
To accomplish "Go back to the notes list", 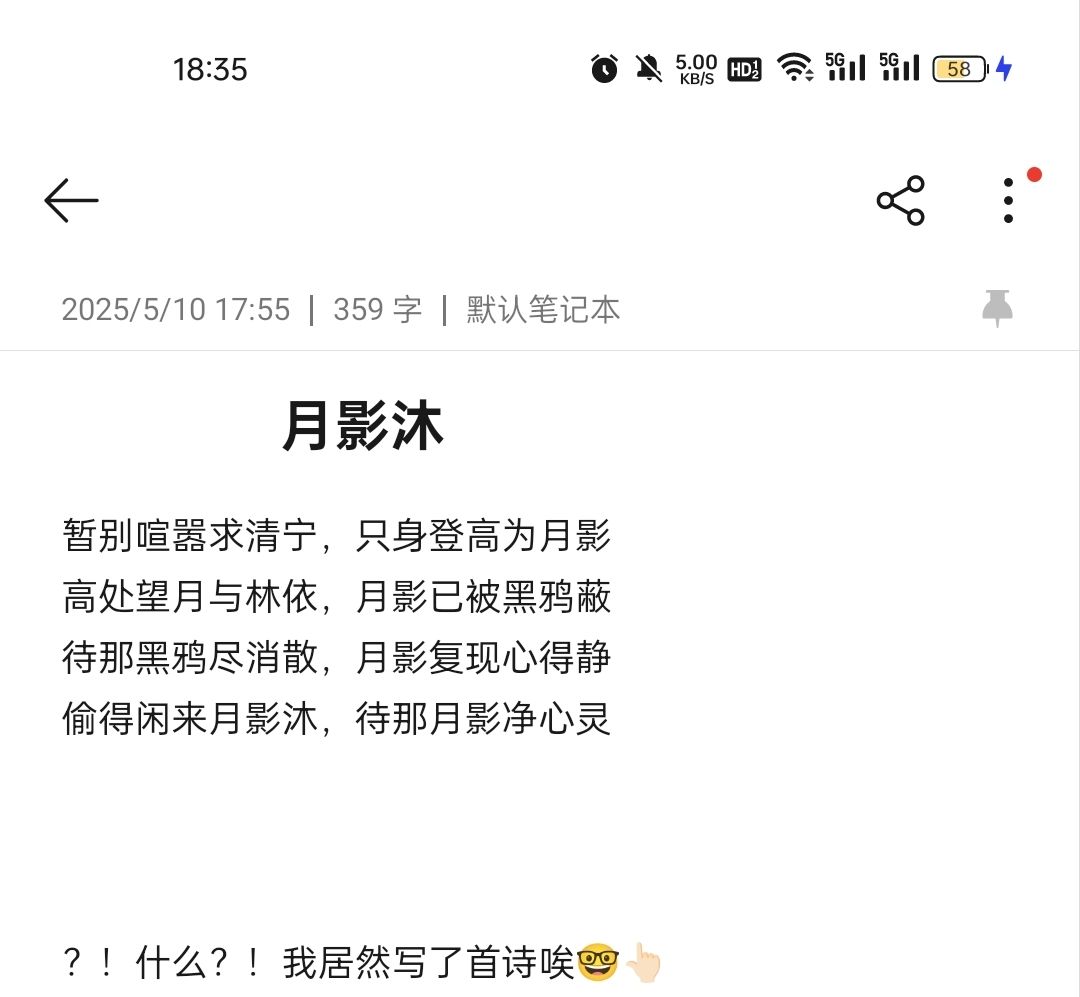I will (71, 200).
